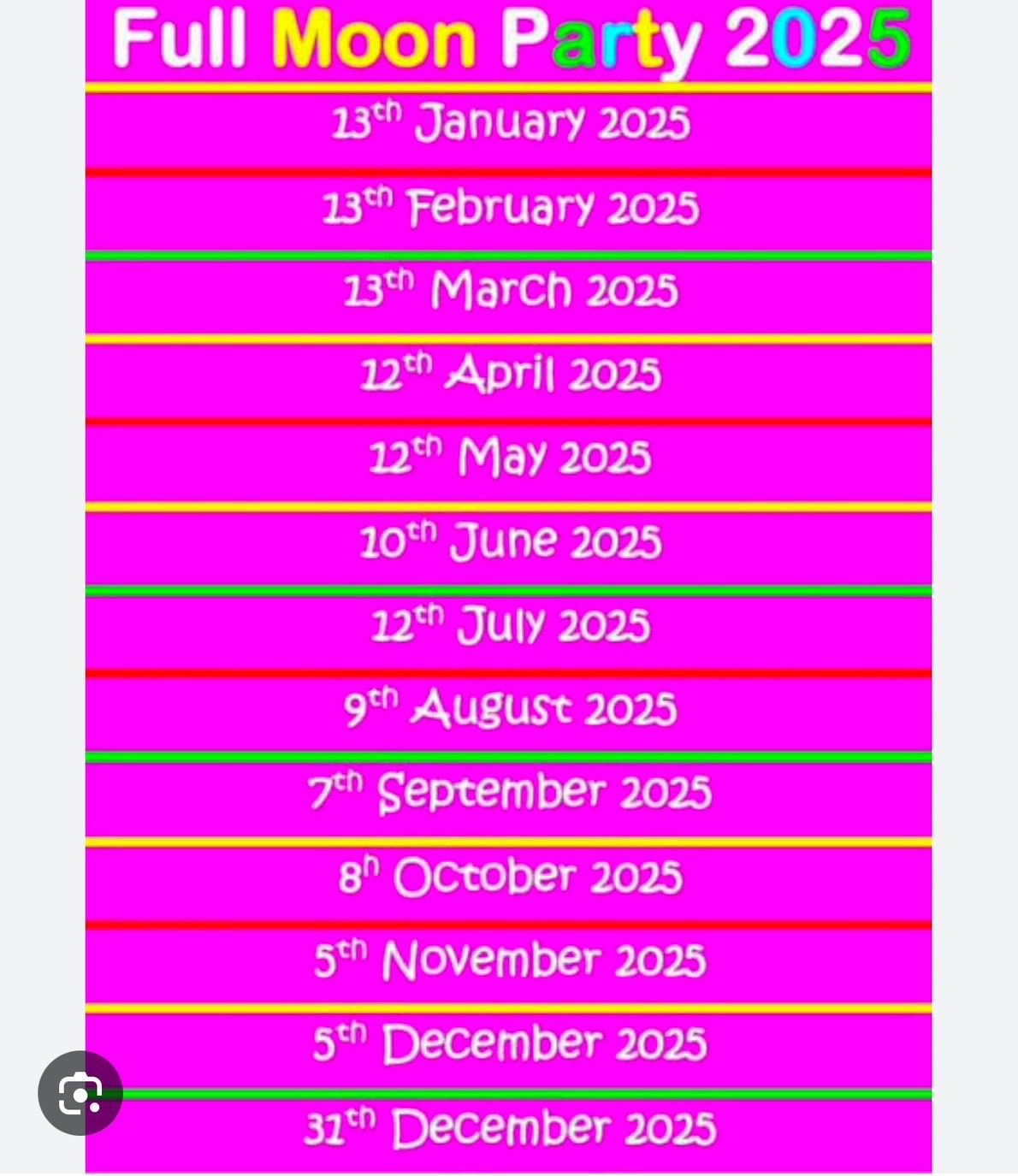
Task: Click the 13th March 2025 entry
Action: click(509, 291)
